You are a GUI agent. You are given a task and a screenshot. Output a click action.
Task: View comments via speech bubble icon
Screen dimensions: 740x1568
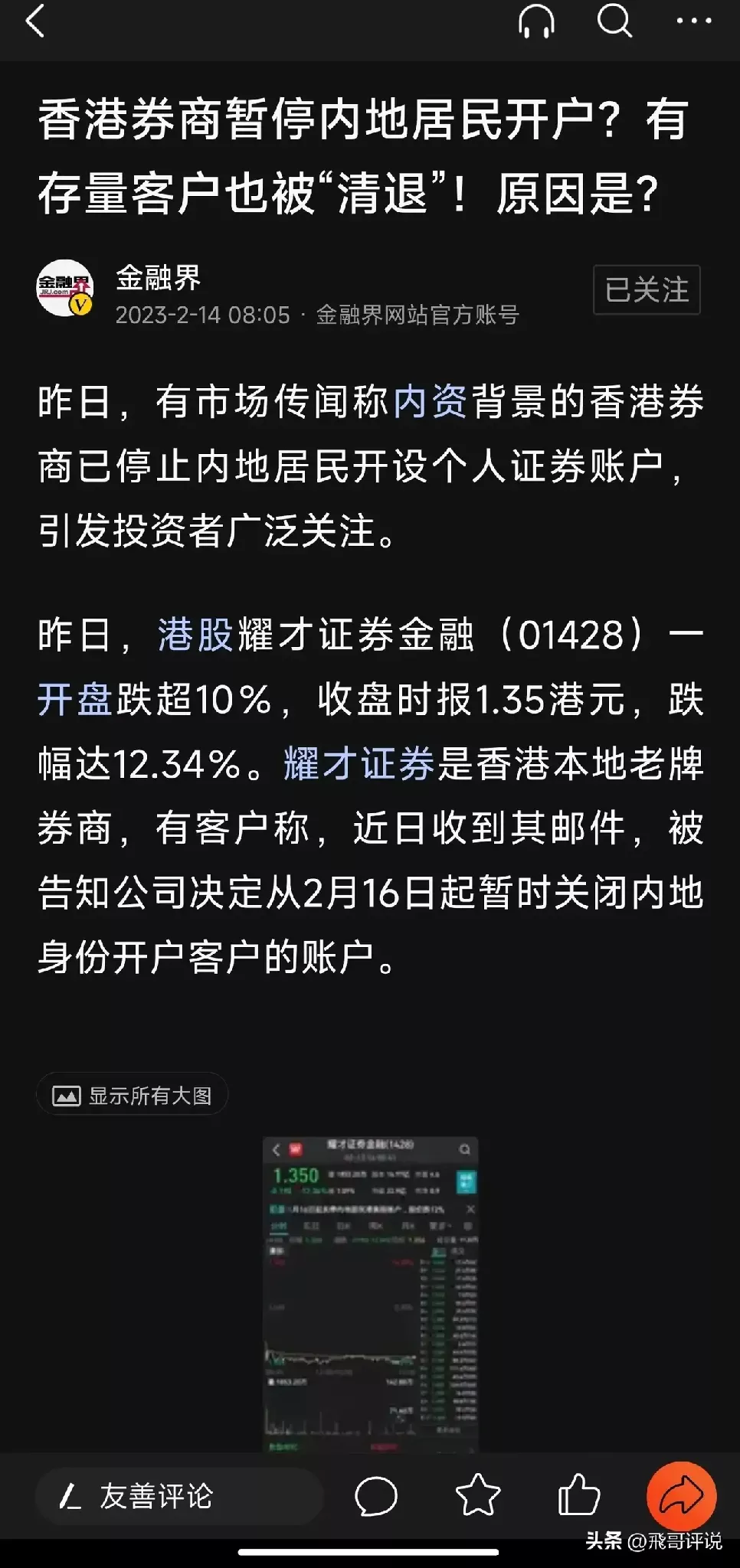click(x=375, y=1496)
